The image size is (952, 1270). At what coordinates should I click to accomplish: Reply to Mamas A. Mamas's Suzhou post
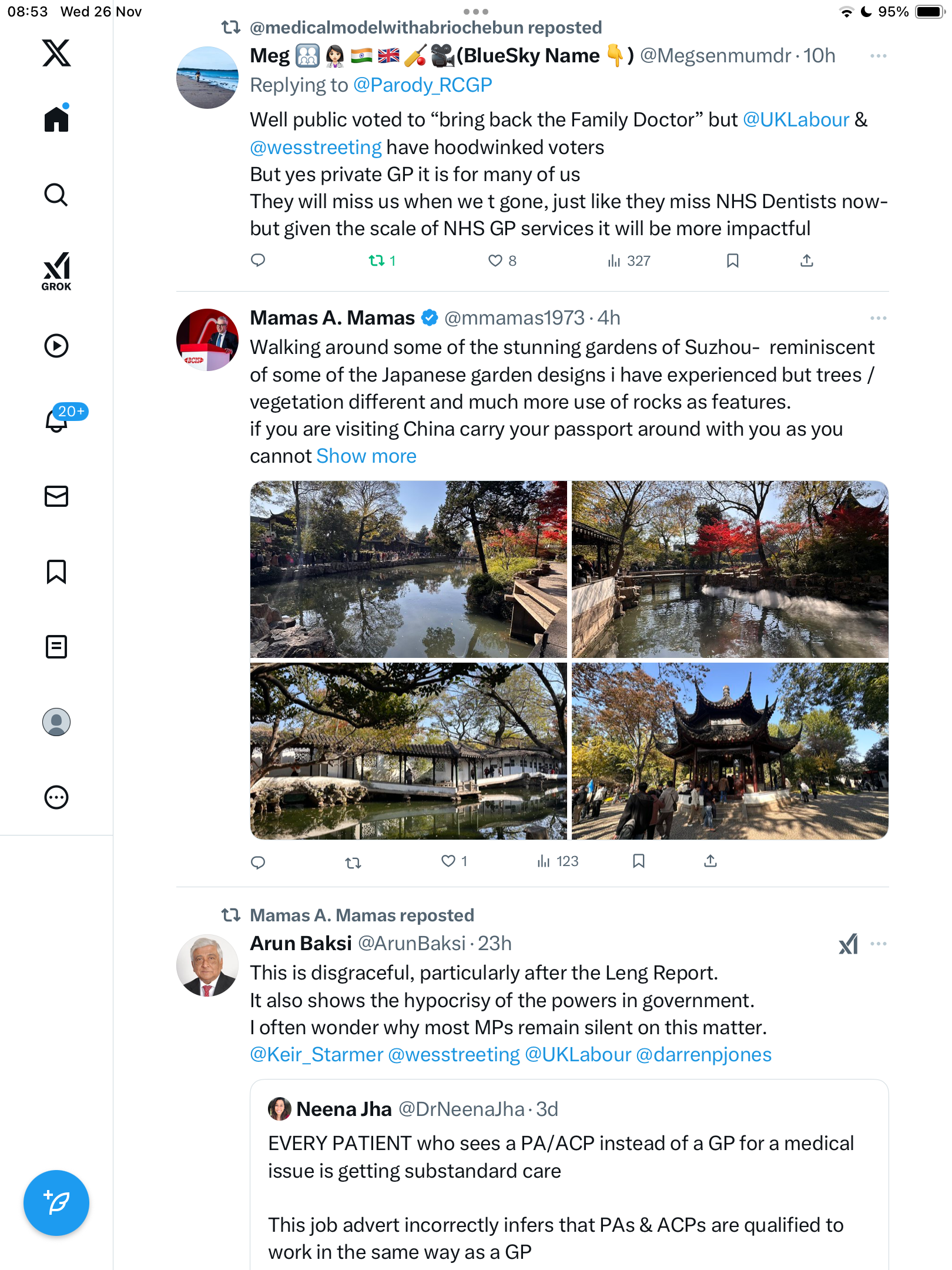[x=258, y=862]
